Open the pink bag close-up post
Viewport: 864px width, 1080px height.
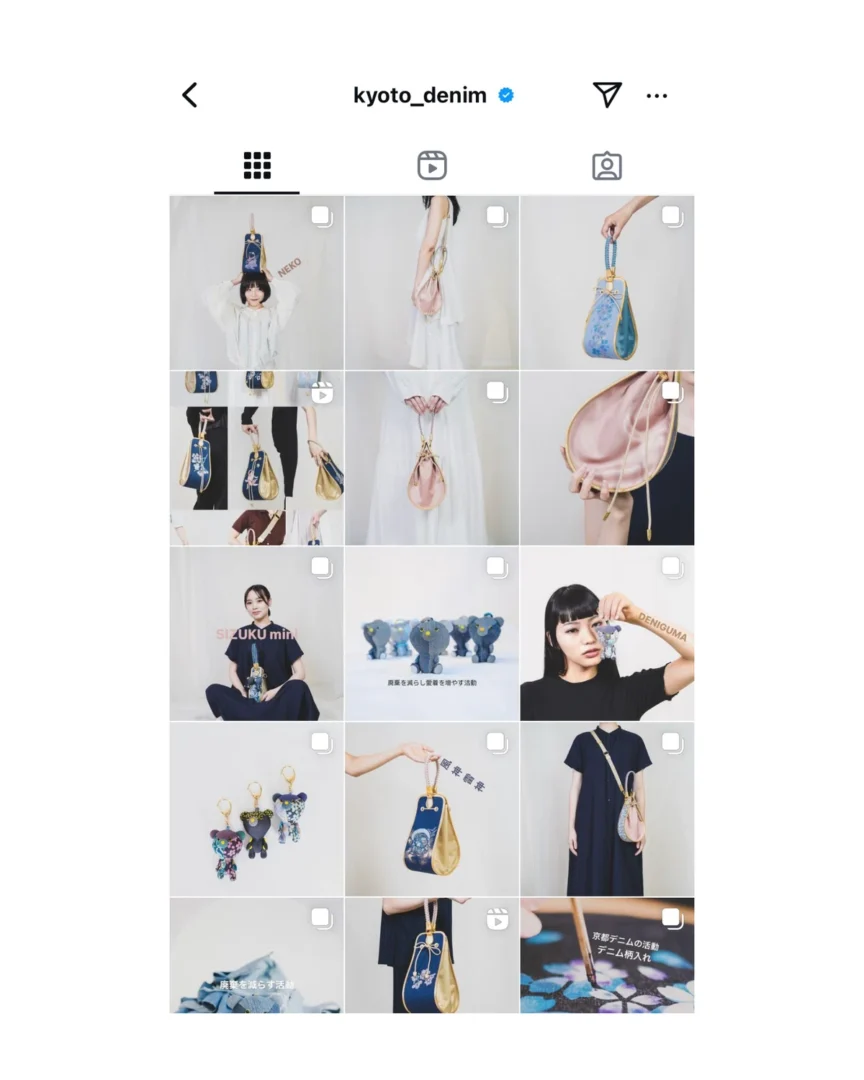click(607, 458)
